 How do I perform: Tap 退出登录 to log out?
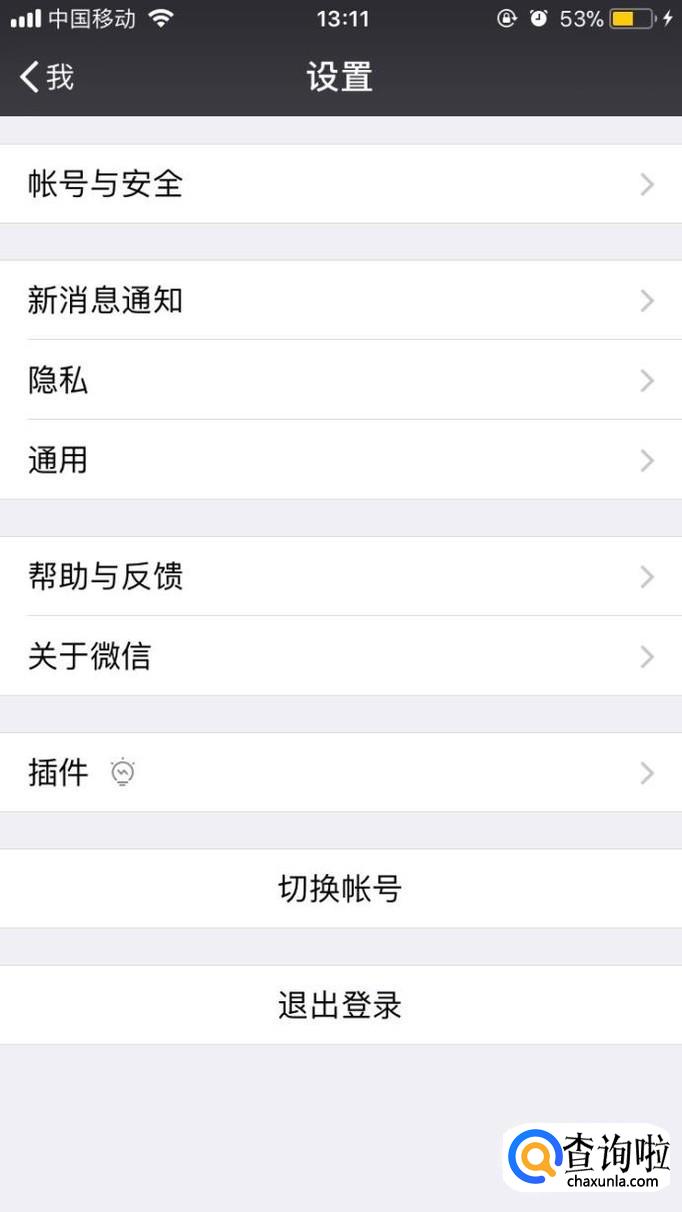point(340,1005)
